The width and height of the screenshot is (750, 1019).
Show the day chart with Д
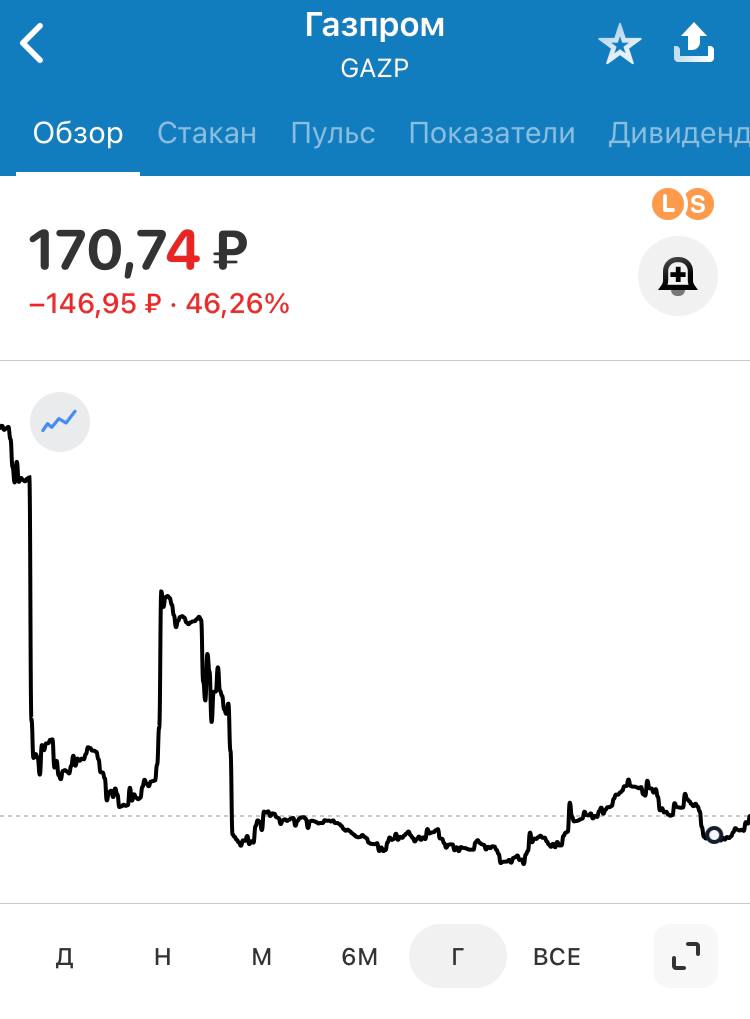click(x=64, y=957)
